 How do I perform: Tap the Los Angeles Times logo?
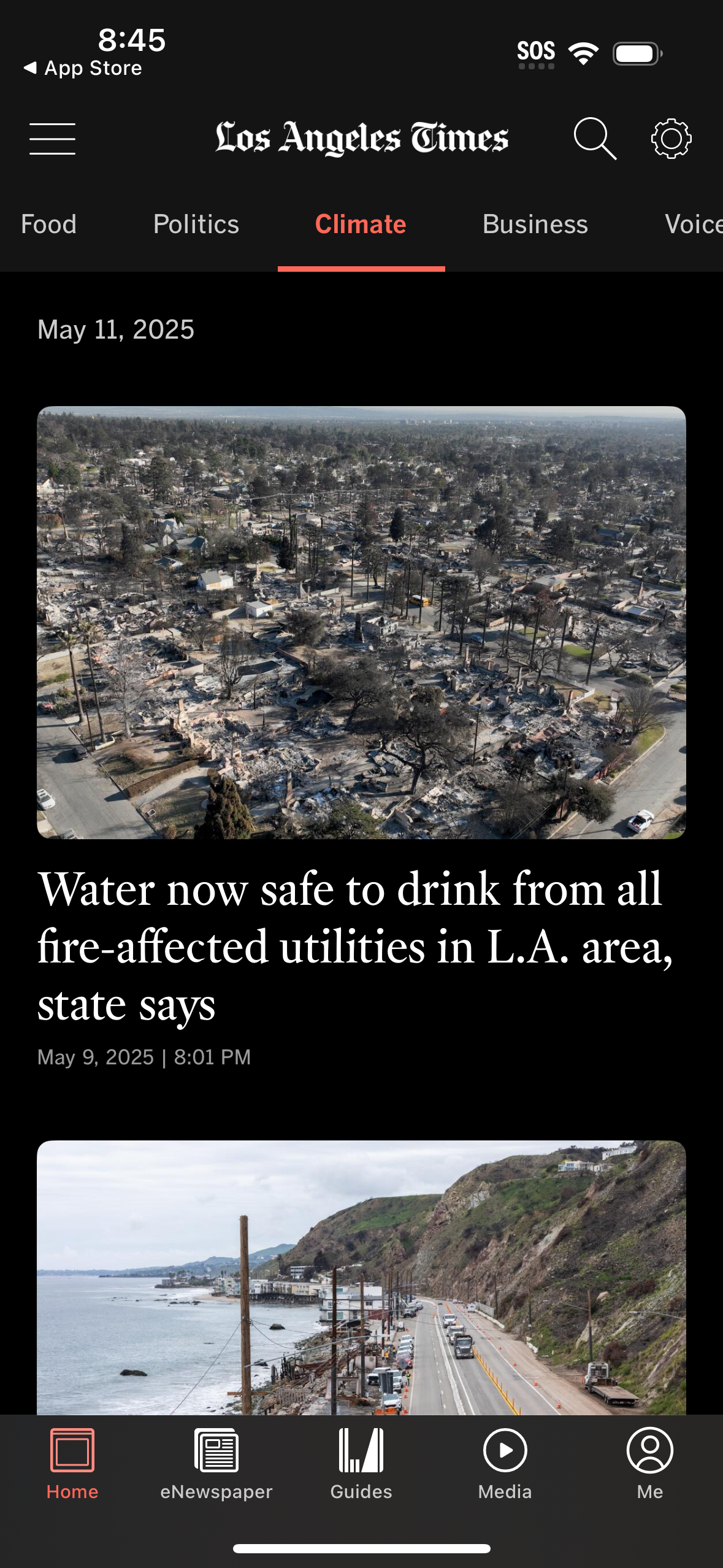coord(361,137)
